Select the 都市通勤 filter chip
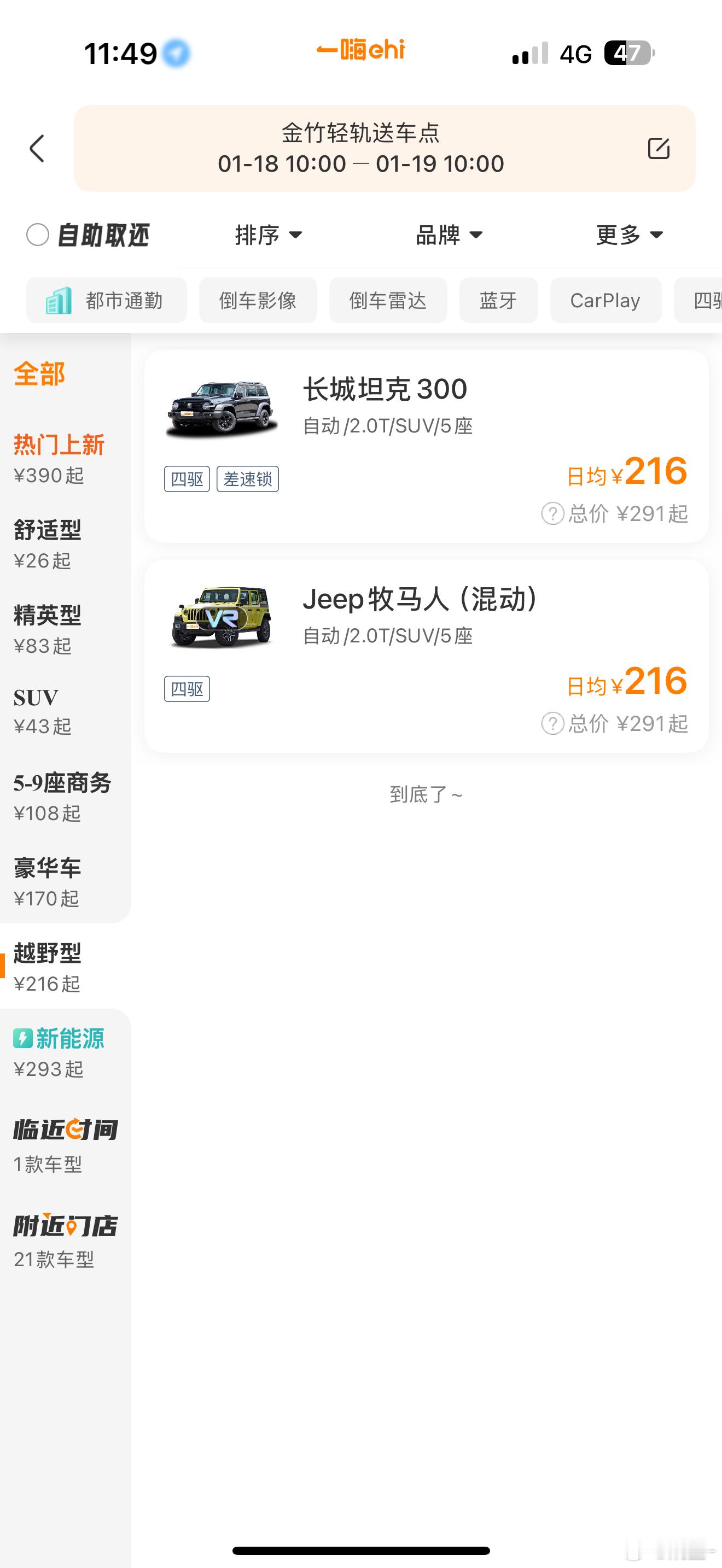 click(107, 300)
